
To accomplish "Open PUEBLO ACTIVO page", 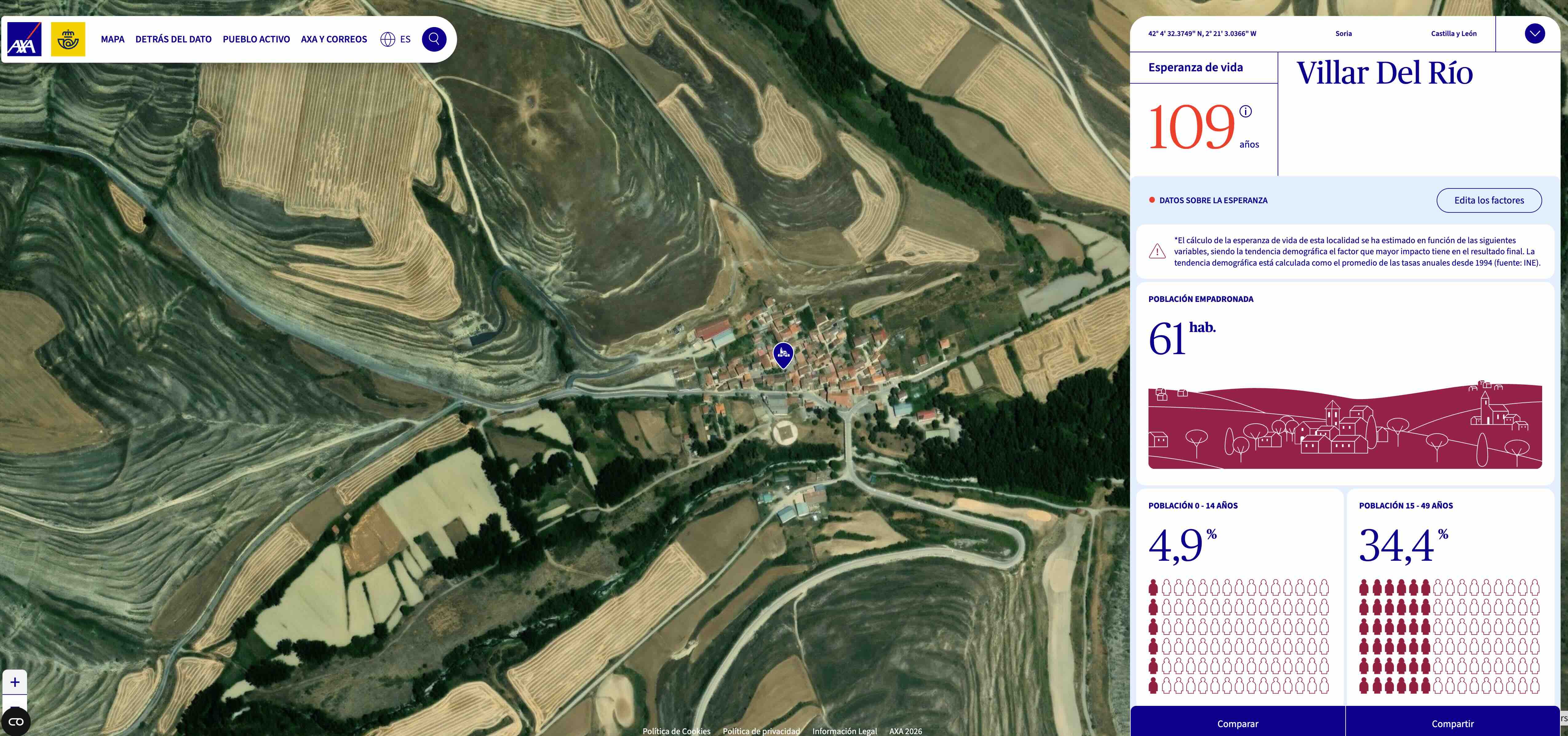I will 256,40.
